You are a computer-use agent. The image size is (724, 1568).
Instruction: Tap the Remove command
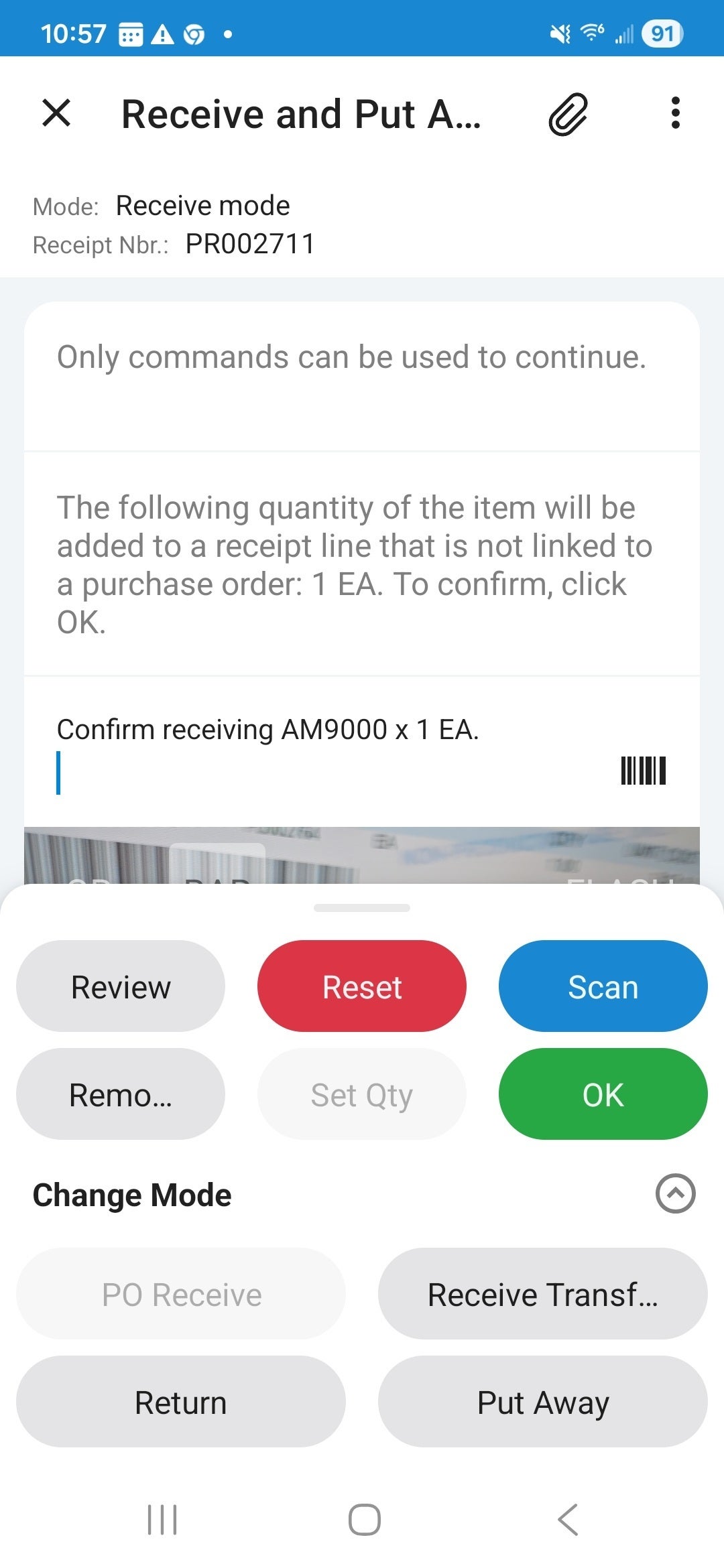click(x=120, y=1094)
